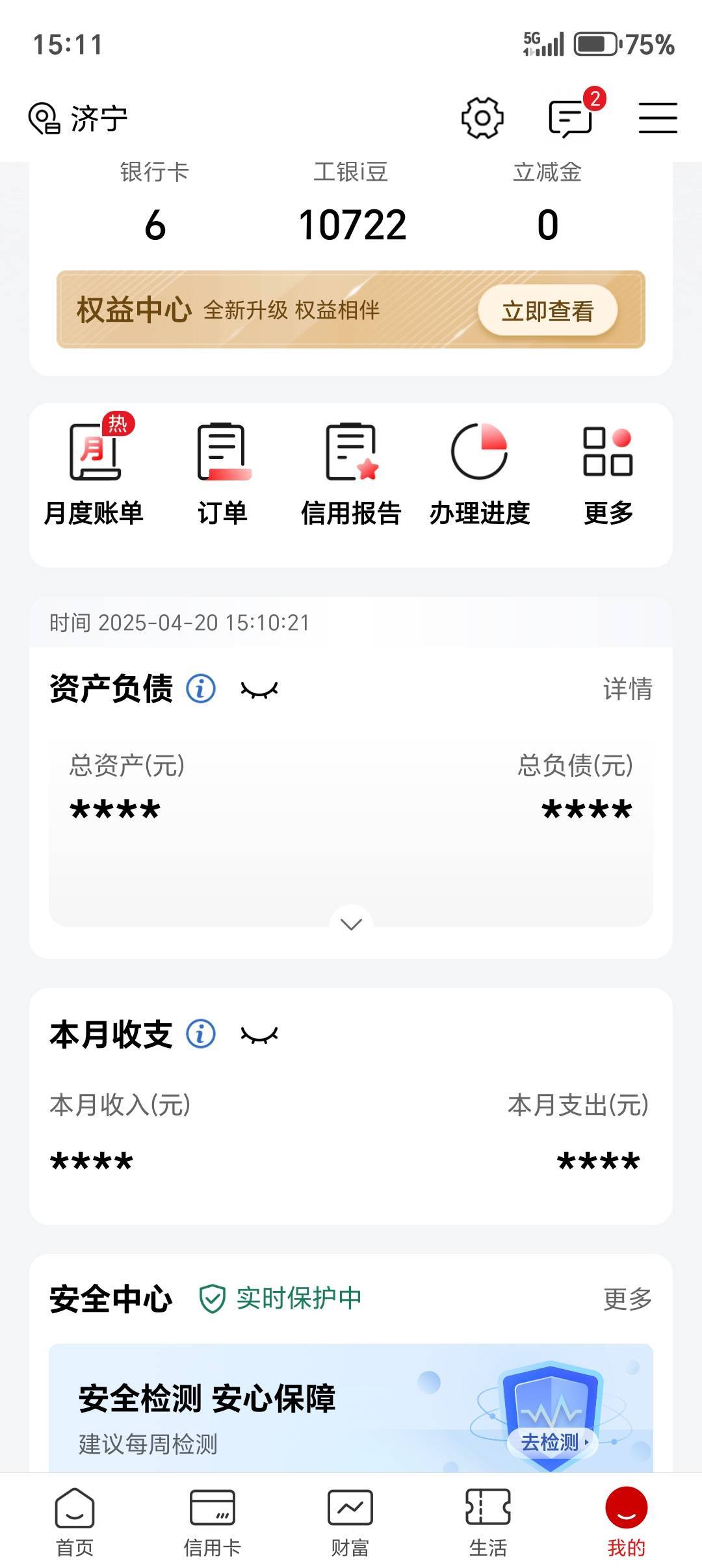Screen dimensions: 702x1568
Task: Show hidden amounts in 资产负债
Action: [259, 689]
